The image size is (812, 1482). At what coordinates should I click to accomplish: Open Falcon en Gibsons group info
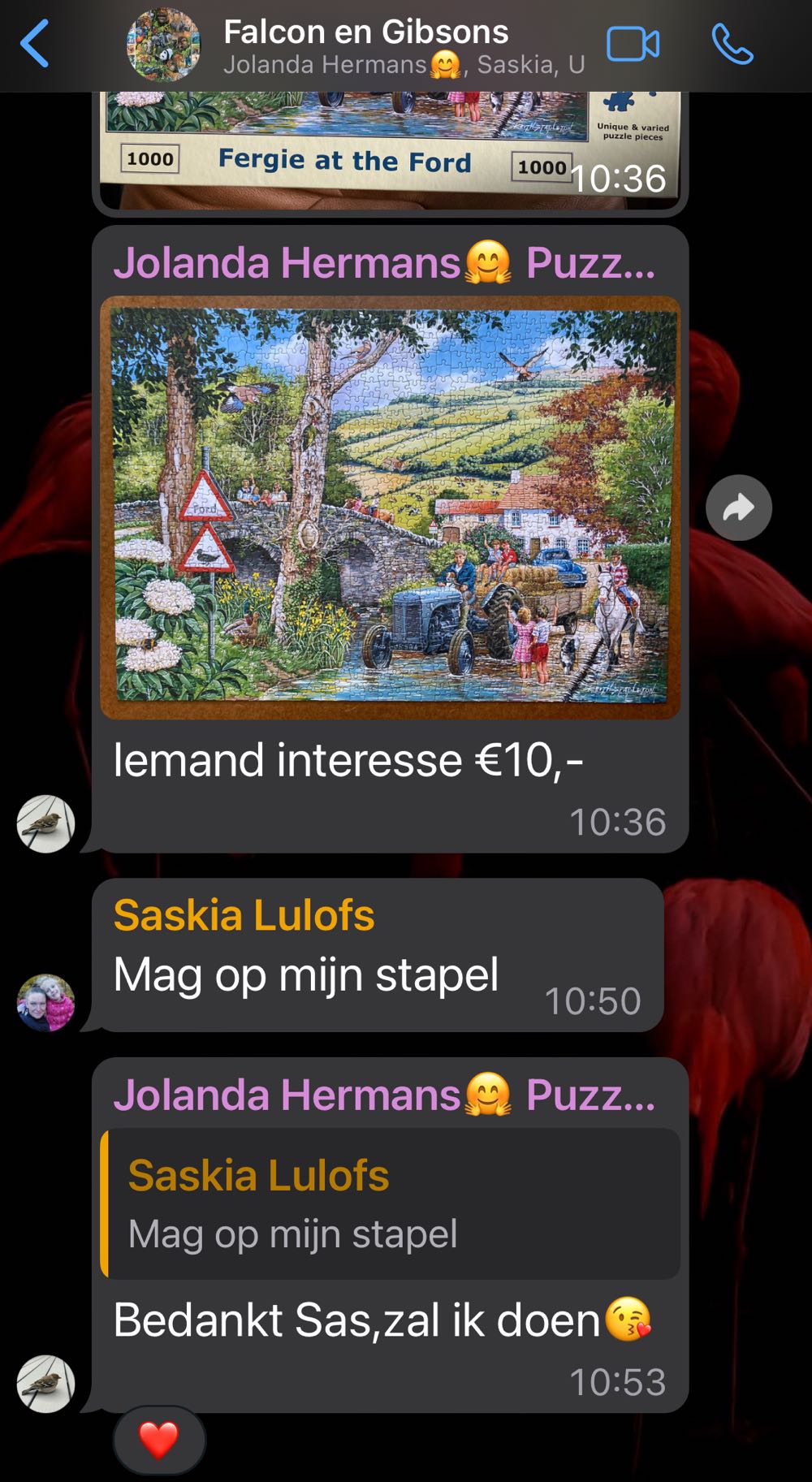(x=365, y=45)
